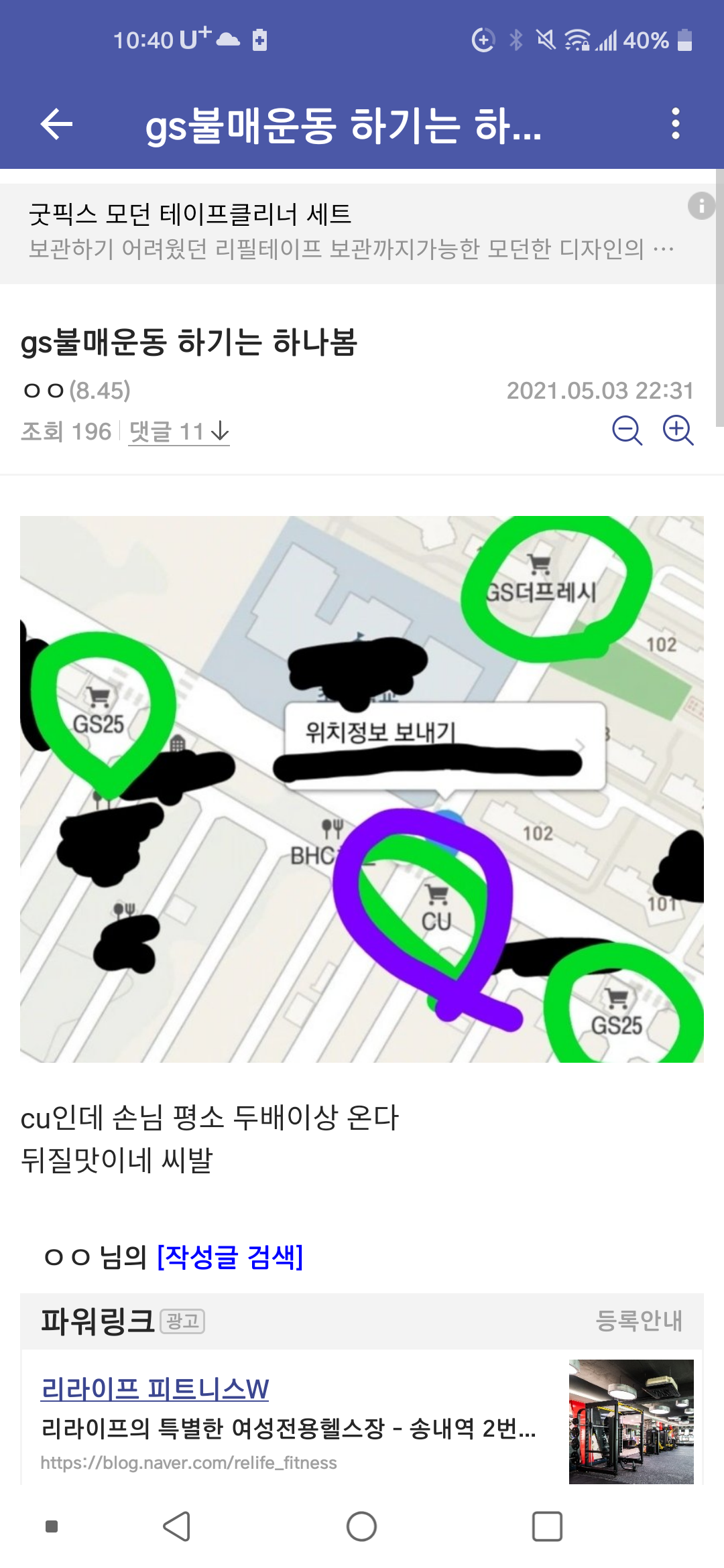View the 리라이프 fitness gym ad photo
Screen dimensions: 724x1568
click(631, 1421)
